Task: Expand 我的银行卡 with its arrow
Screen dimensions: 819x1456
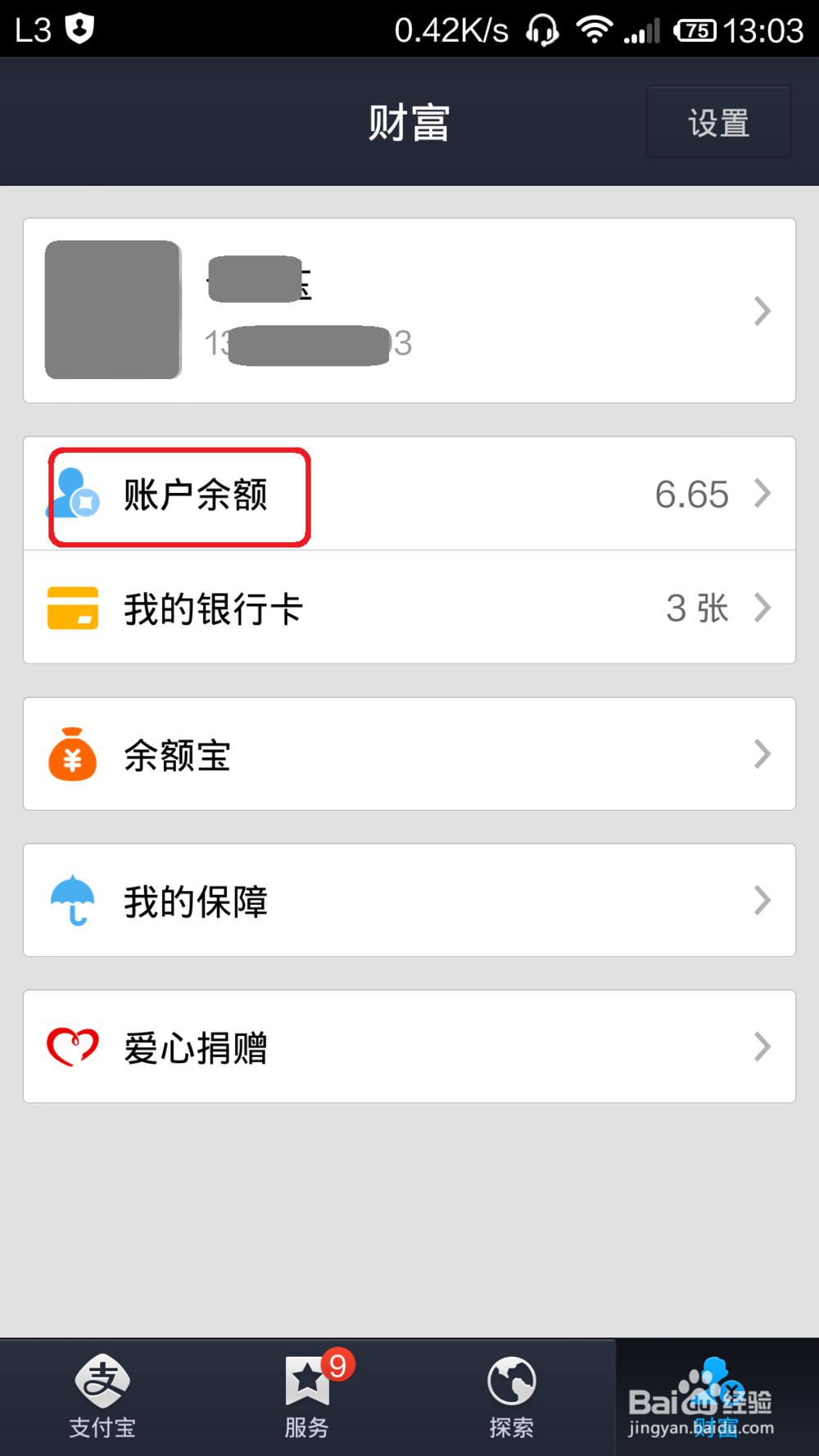Action: (x=764, y=608)
